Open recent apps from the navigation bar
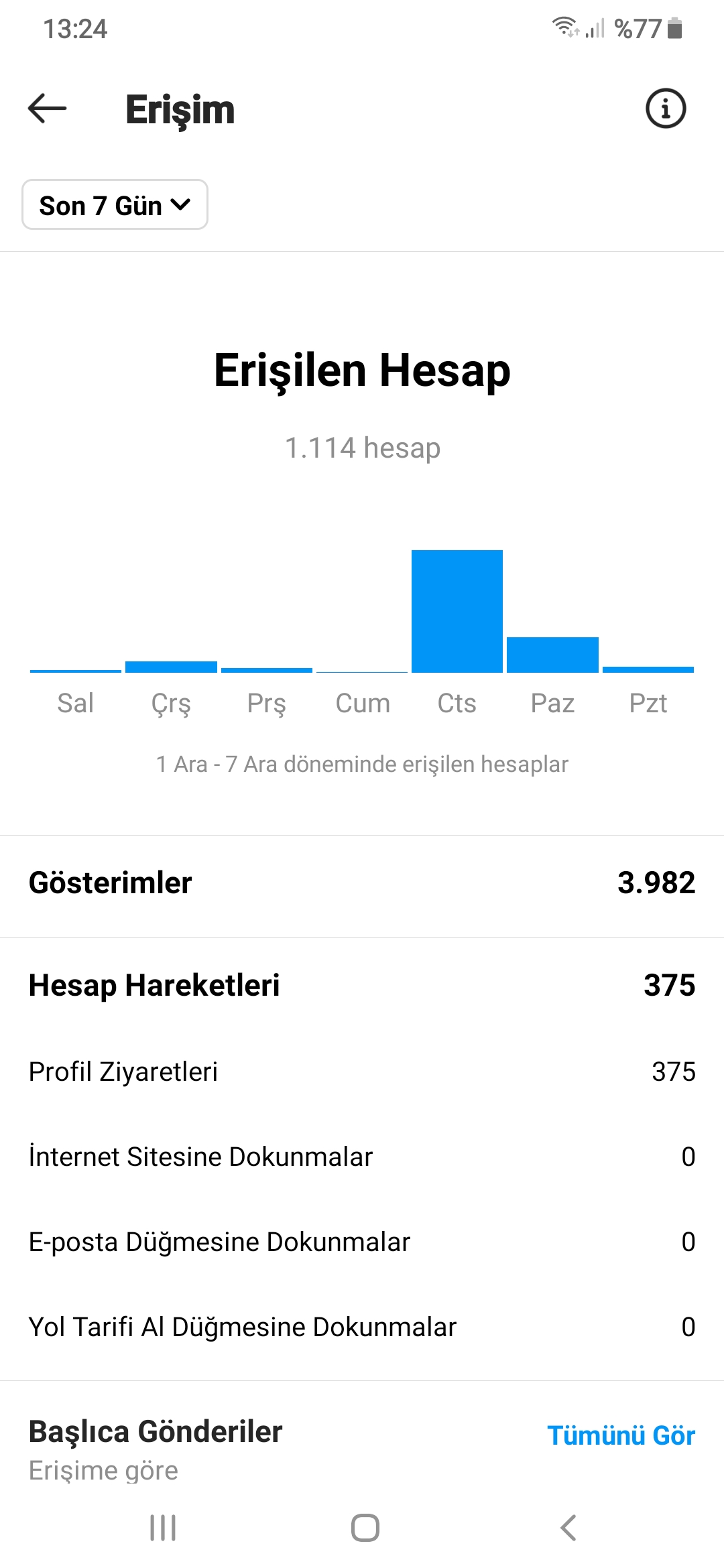Screen dimensions: 724x1568 [163, 1528]
